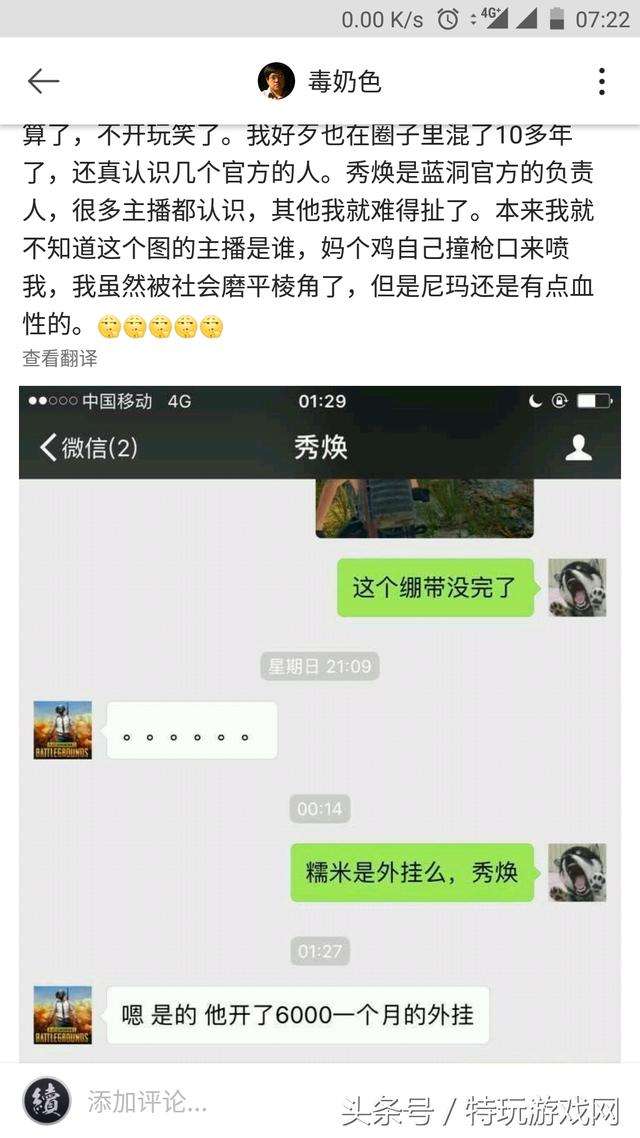This screenshot has width=640, height=1138.
Task: Open the three-dot overflow menu
Action: [x=601, y=82]
